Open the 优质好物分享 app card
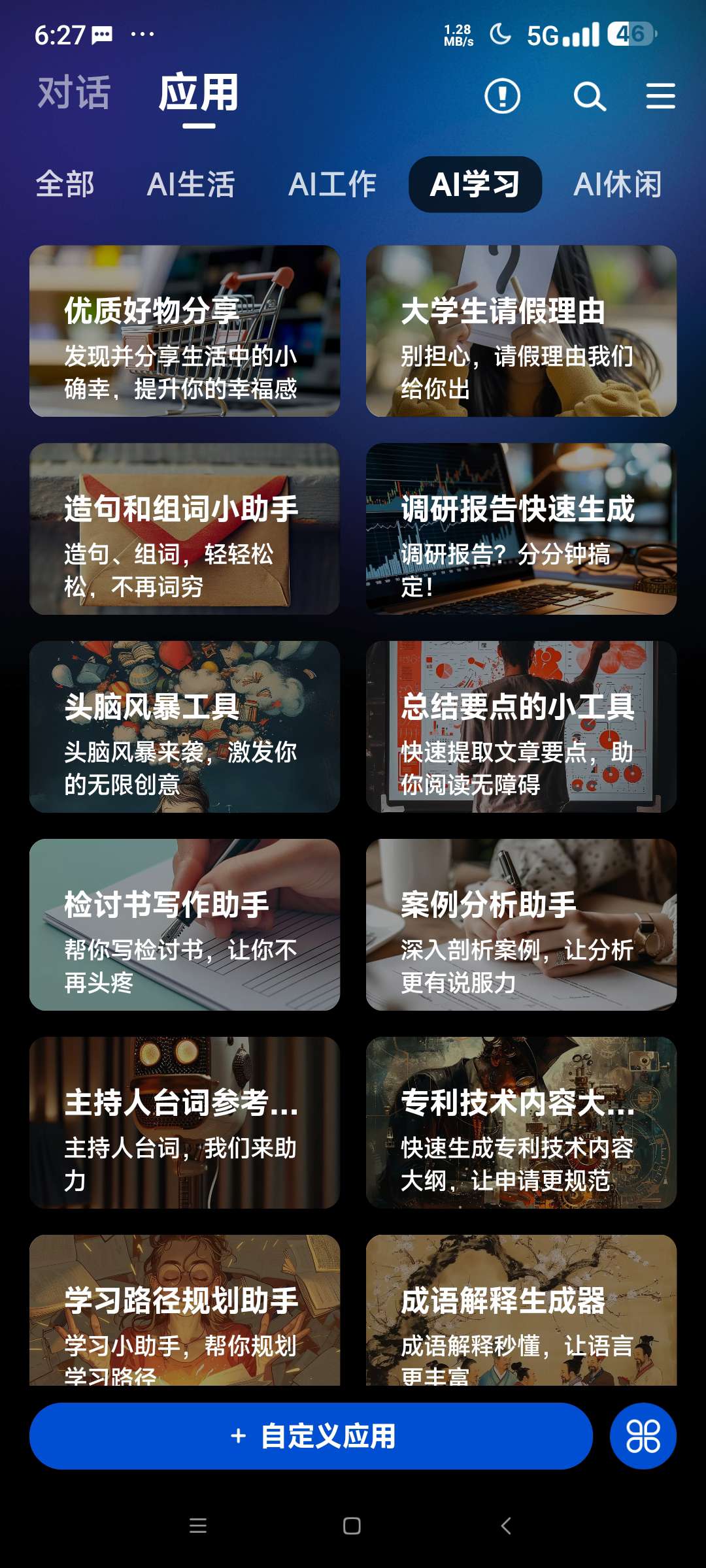706x1568 pixels. pos(184,331)
